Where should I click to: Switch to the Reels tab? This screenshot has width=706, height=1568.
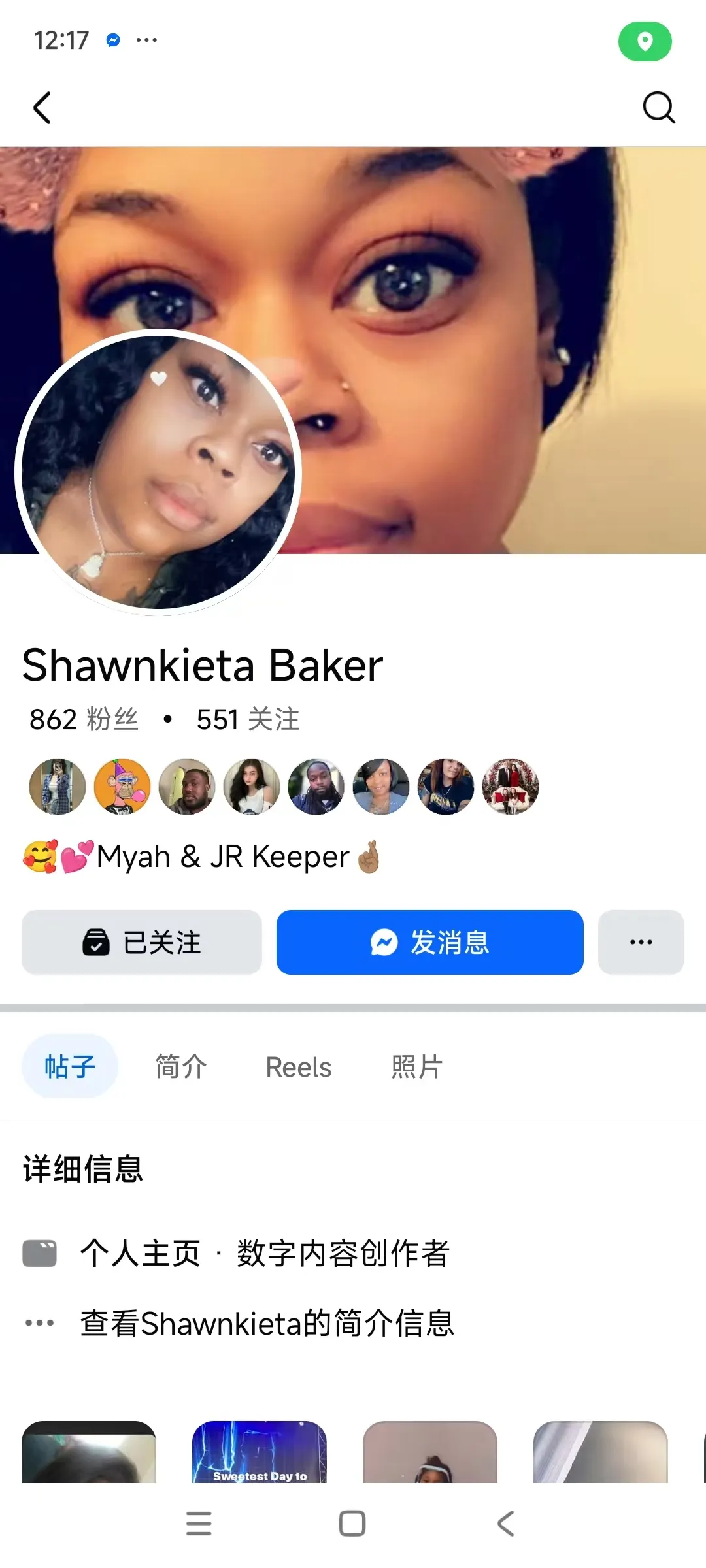coord(299,1066)
